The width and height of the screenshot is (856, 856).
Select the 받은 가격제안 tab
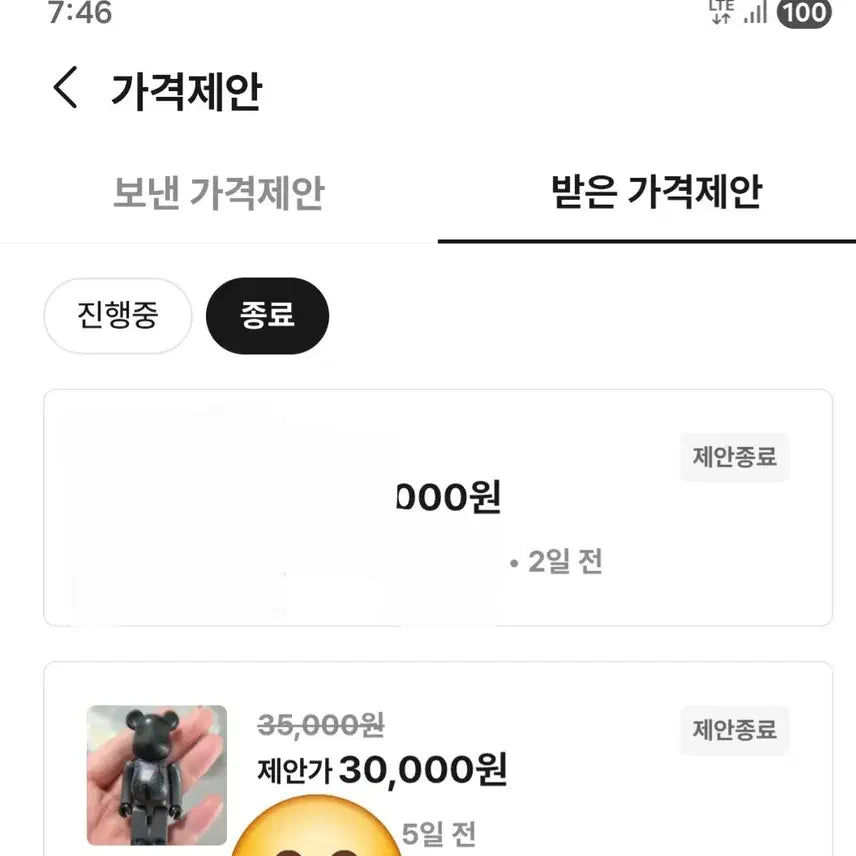(656, 192)
